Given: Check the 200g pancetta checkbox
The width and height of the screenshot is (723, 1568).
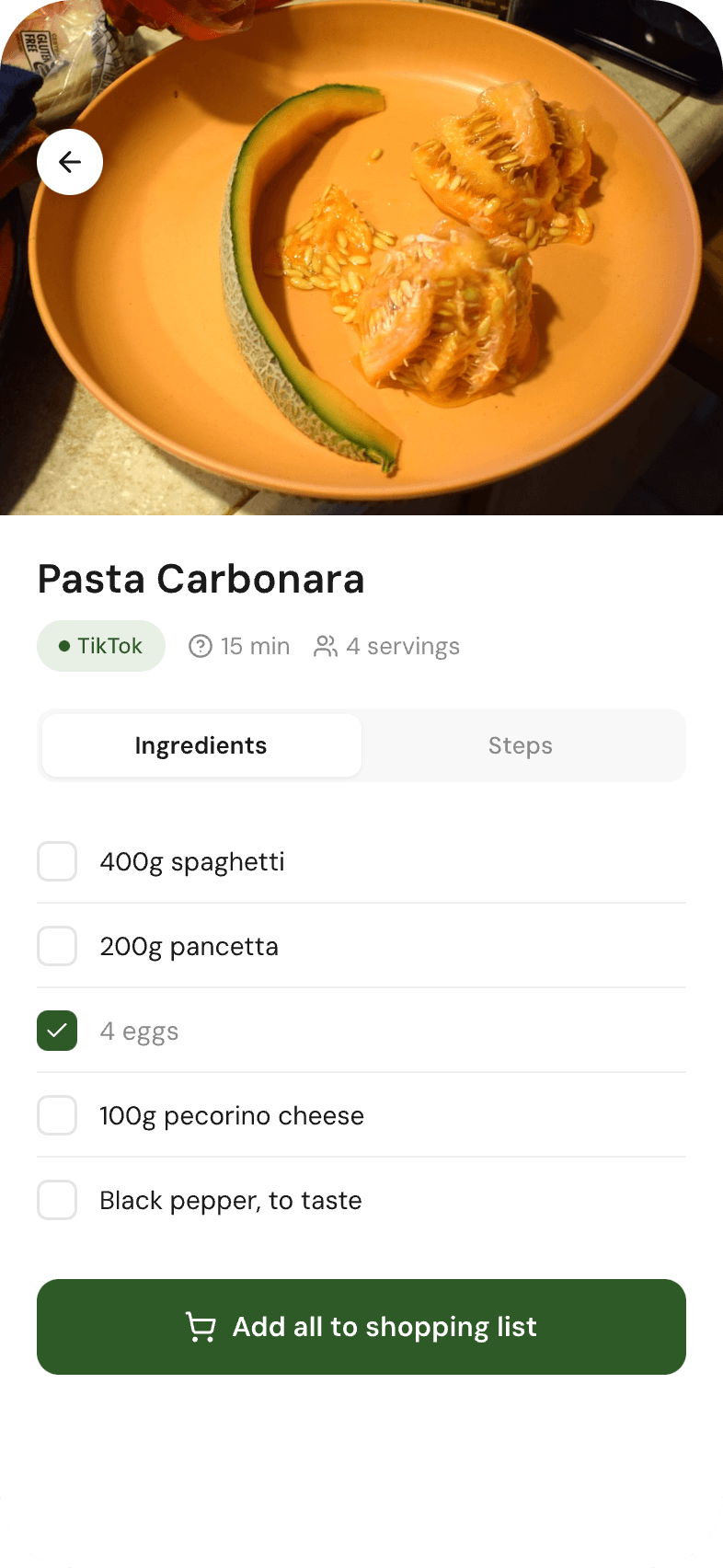Looking at the screenshot, I should pyautogui.click(x=57, y=946).
